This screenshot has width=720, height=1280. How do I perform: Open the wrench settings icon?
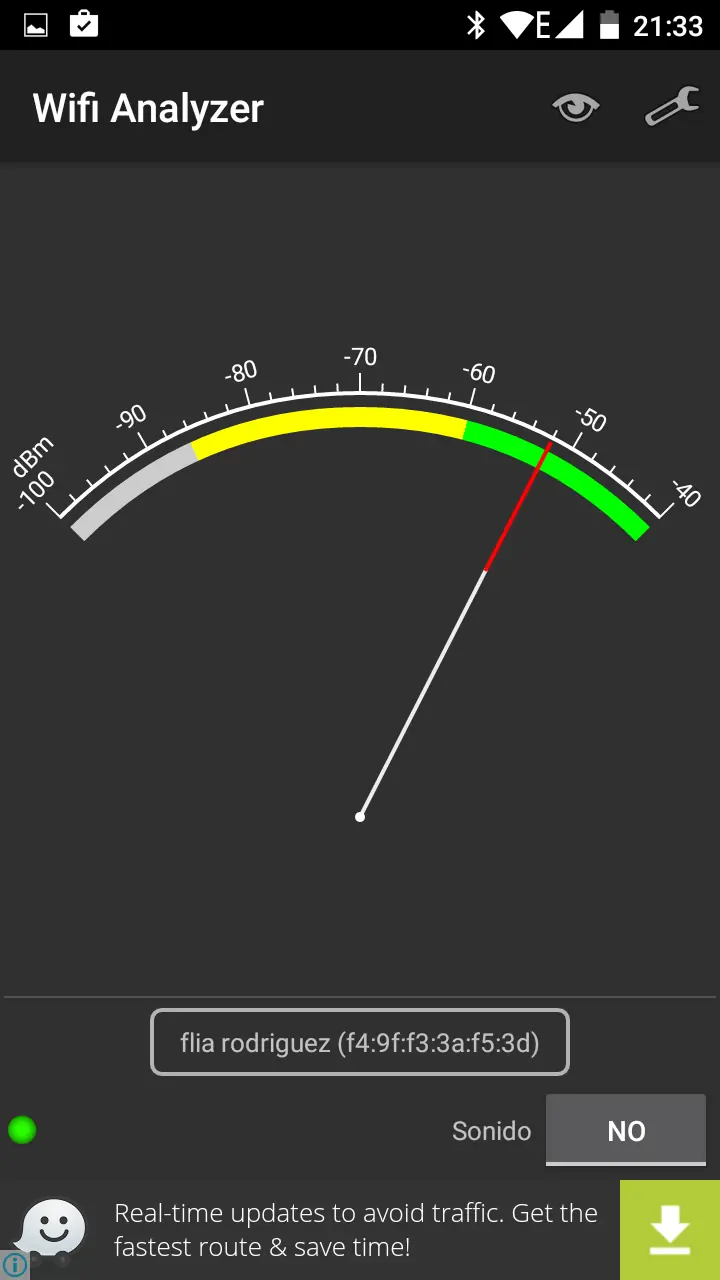[672, 107]
